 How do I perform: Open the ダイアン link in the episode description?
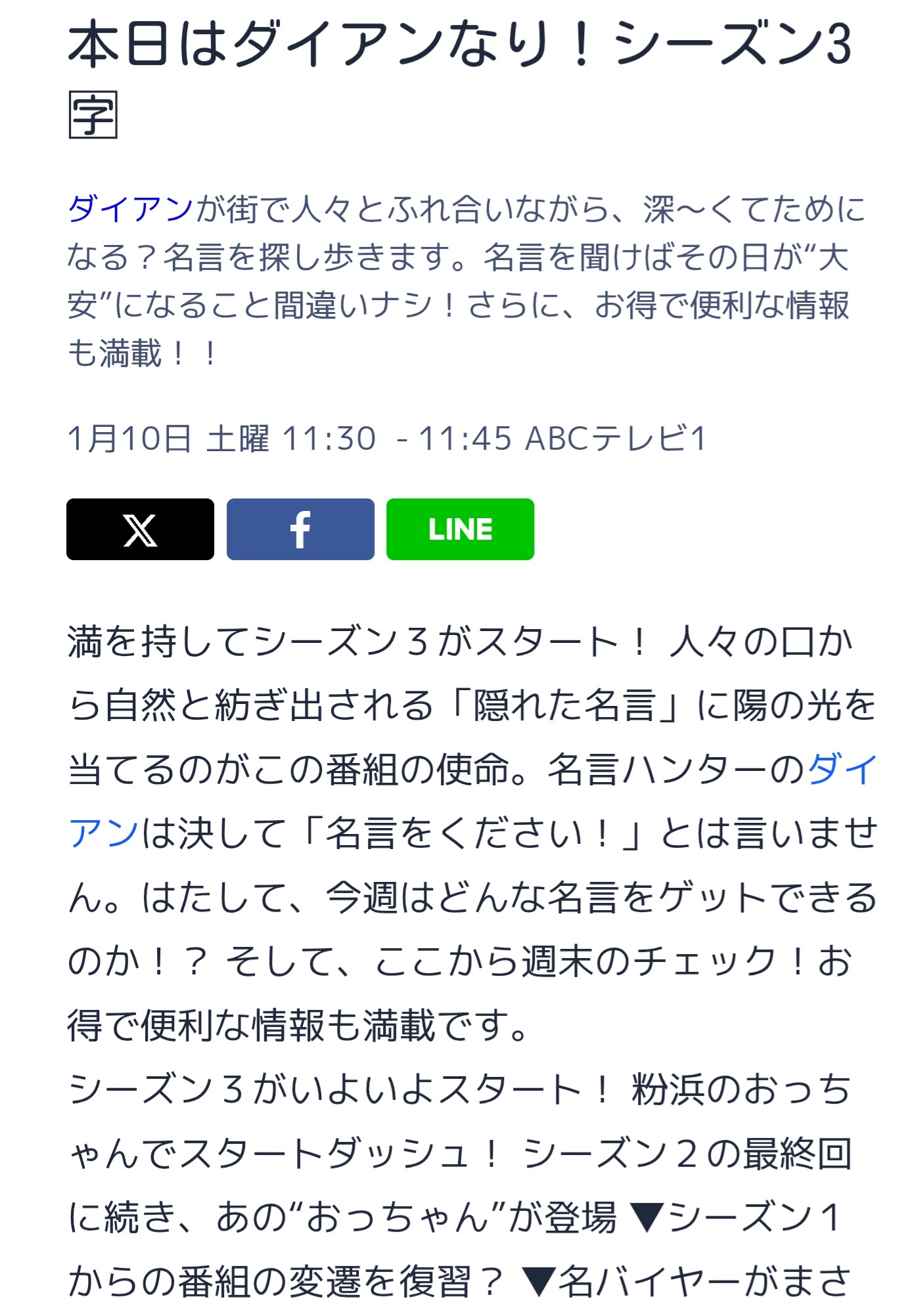coord(842,769)
